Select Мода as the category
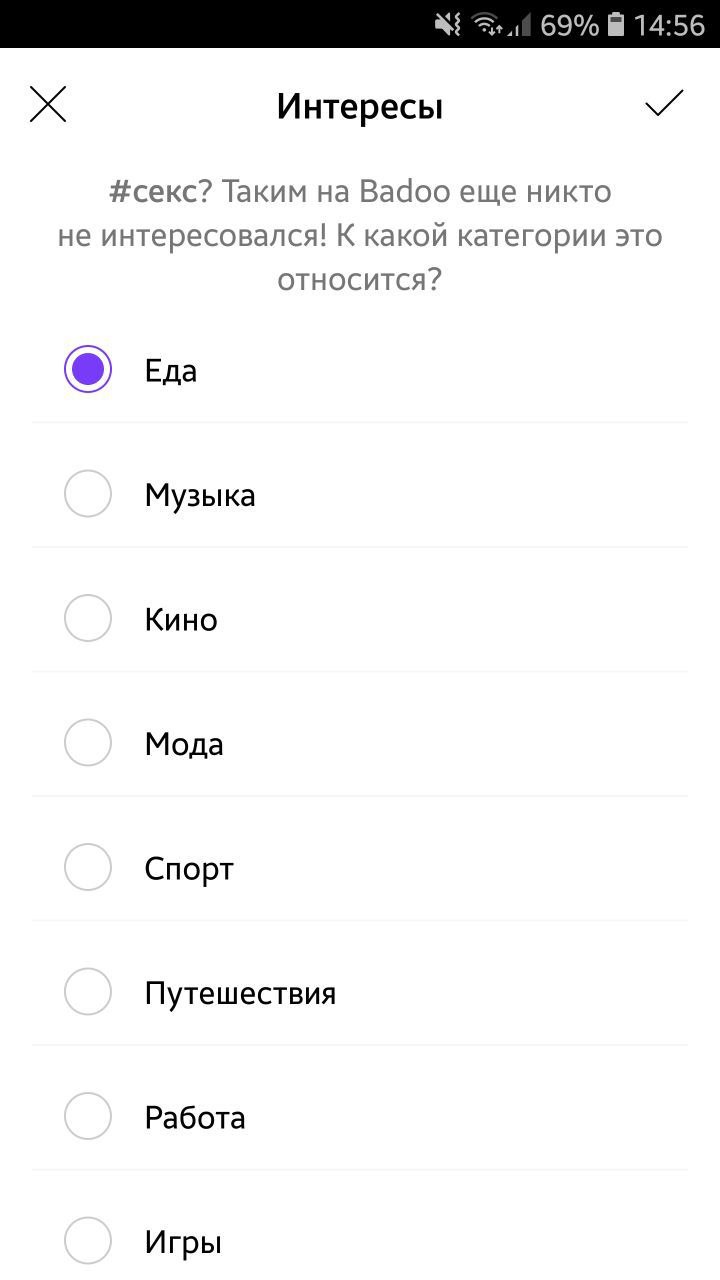Viewport: 720px width, 1280px height. [360, 744]
